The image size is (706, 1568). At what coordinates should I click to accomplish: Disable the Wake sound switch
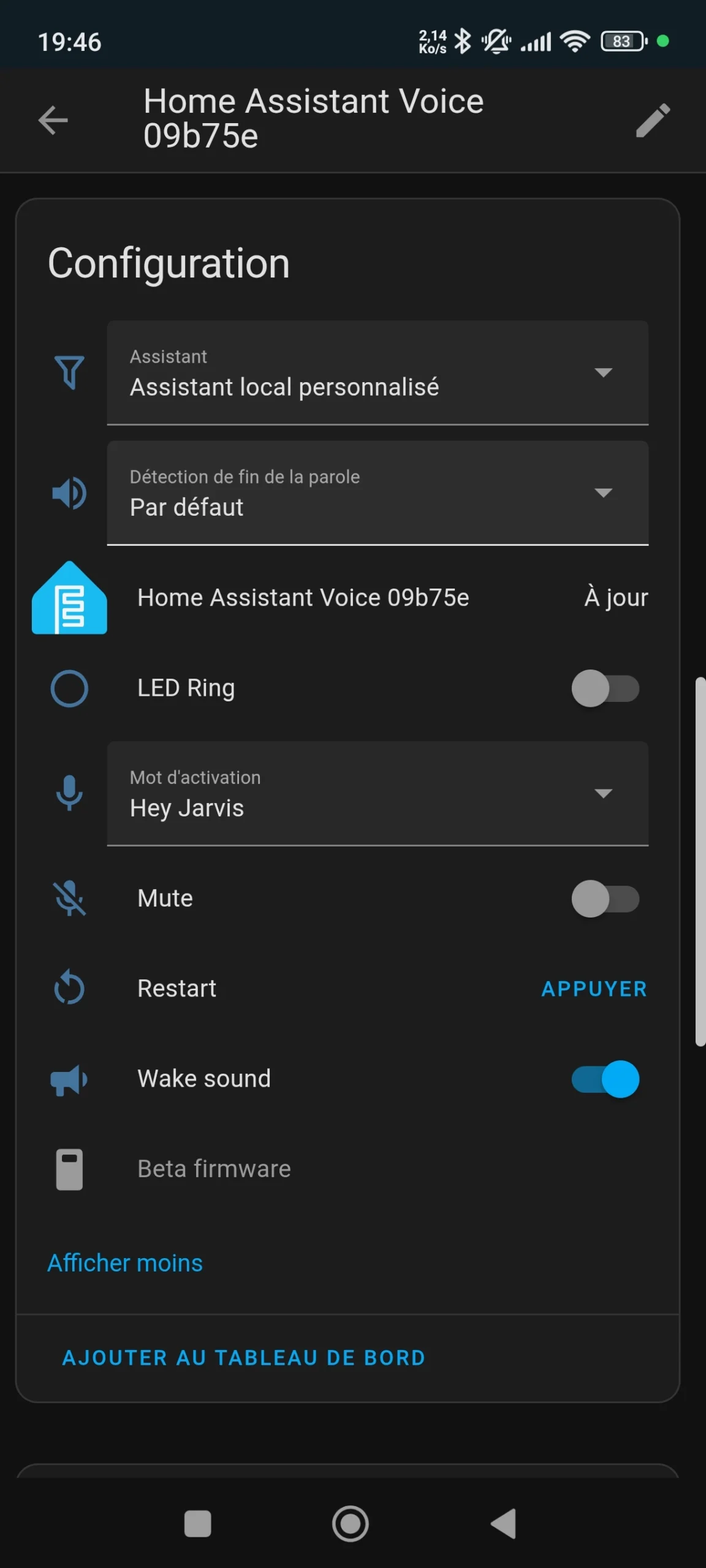point(605,1079)
